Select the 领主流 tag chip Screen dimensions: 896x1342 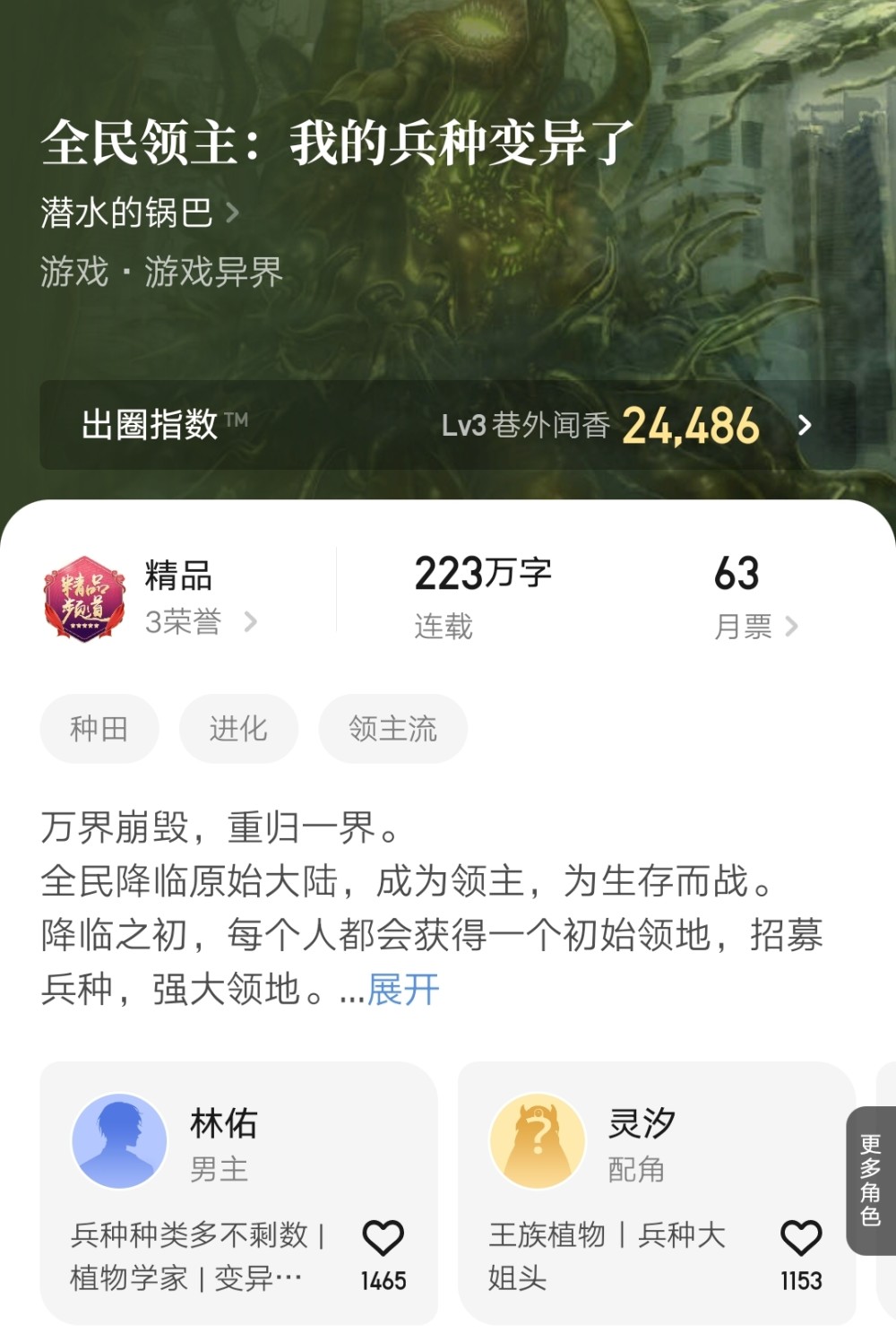[392, 728]
